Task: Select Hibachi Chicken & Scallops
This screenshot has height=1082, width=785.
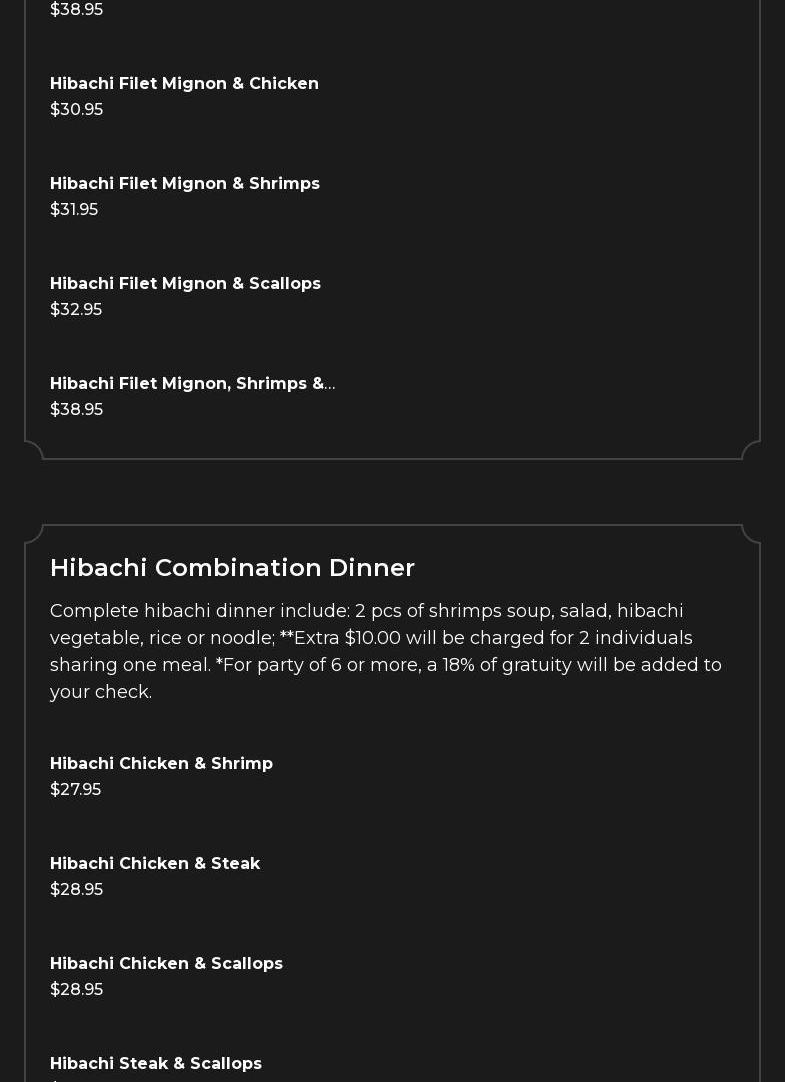Action: point(166,964)
